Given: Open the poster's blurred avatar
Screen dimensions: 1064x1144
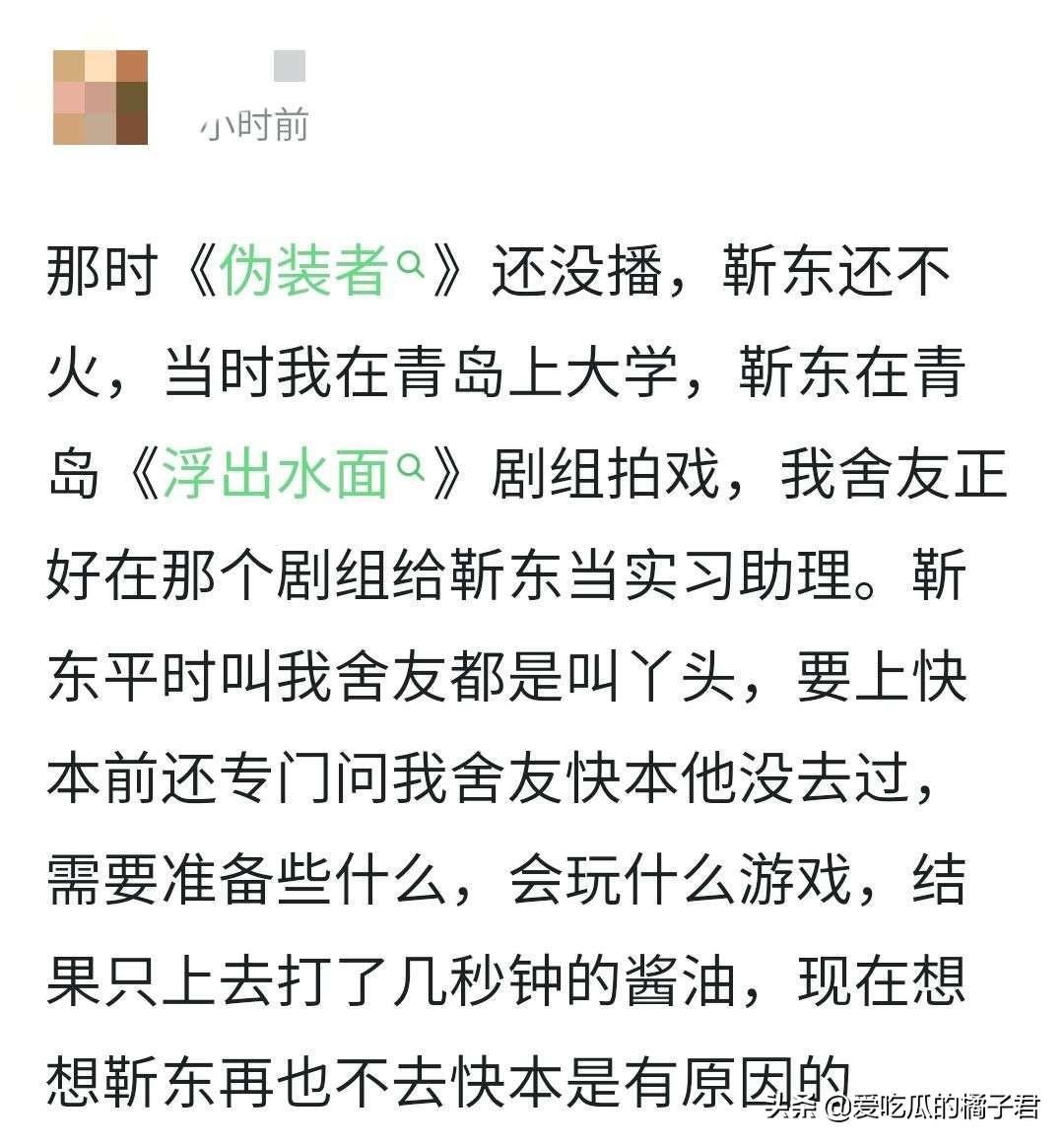Looking at the screenshot, I should [100, 98].
